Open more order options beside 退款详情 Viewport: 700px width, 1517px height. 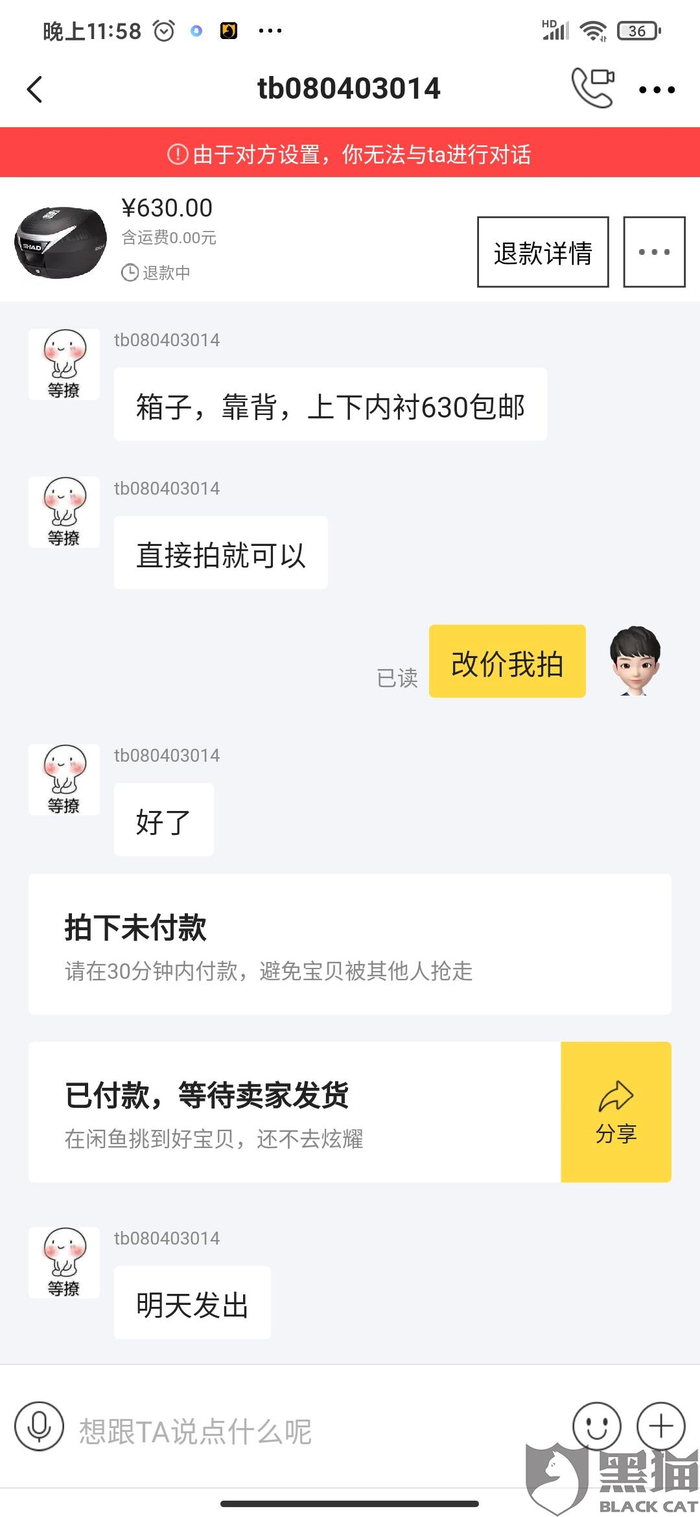click(654, 252)
